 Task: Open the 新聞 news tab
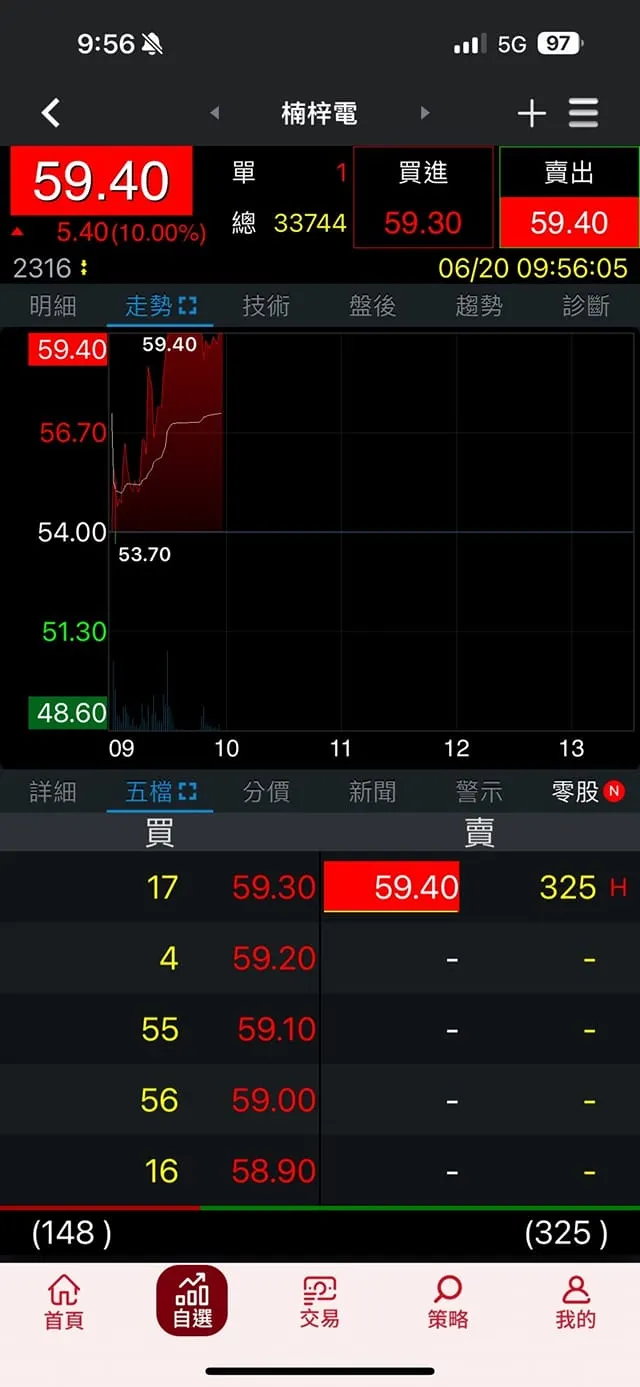tap(372, 792)
